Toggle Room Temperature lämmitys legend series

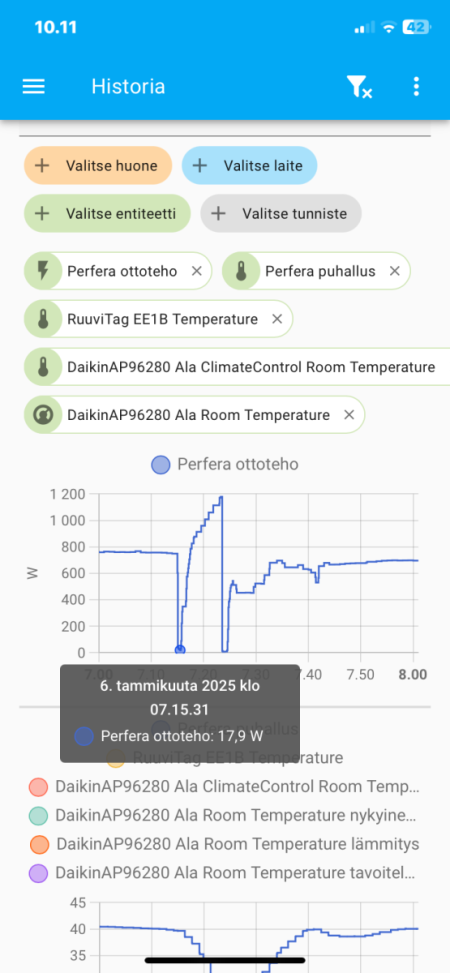click(x=224, y=844)
